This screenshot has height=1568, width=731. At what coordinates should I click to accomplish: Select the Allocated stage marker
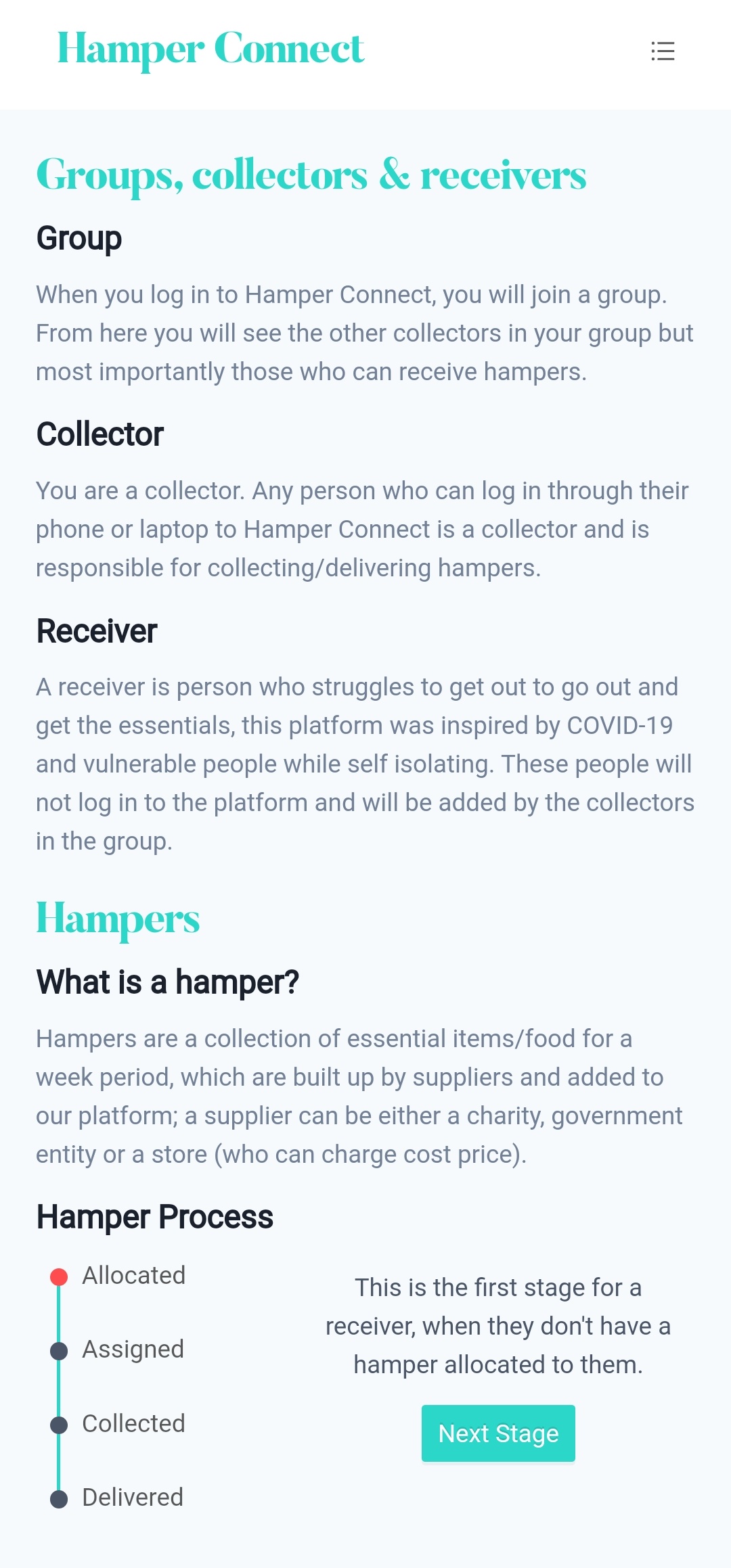coord(60,1276)
